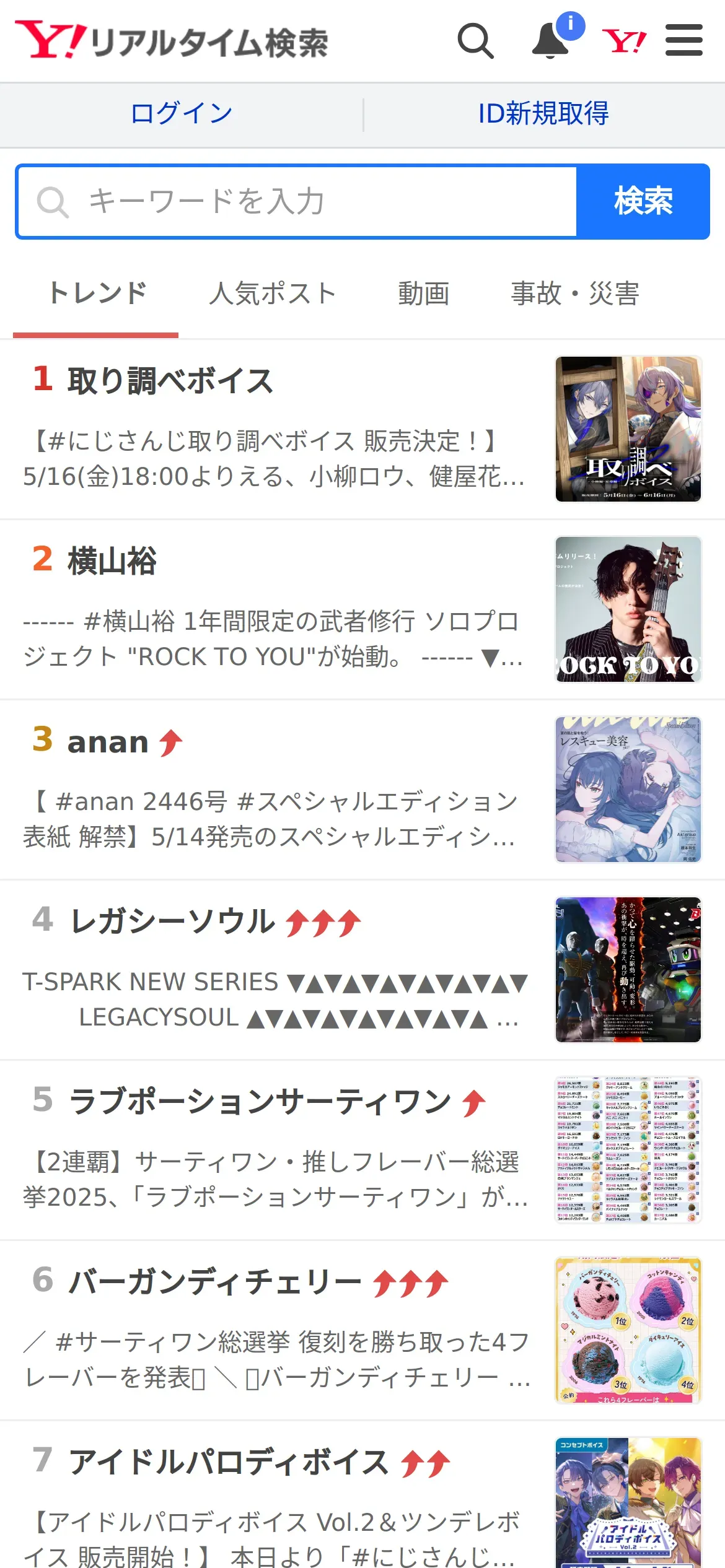This screenshot has width=725, height=1568.
Task: Open trend #2 横山裕
Action: pos(112,561)
